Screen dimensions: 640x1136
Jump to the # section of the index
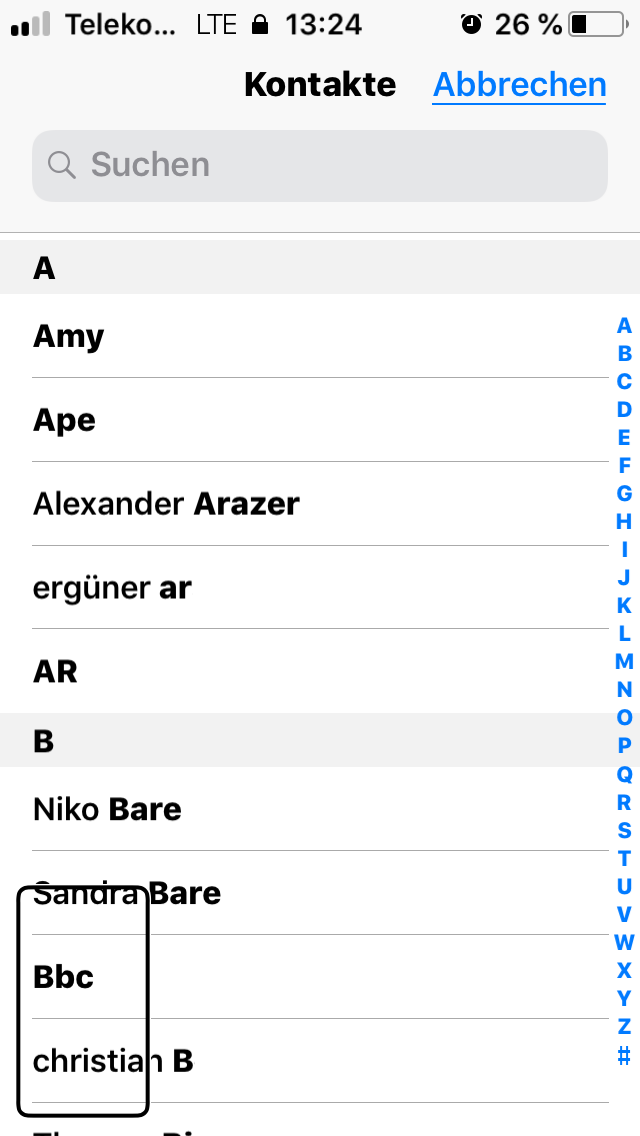pyautogui.click(x=624, y=1056)
